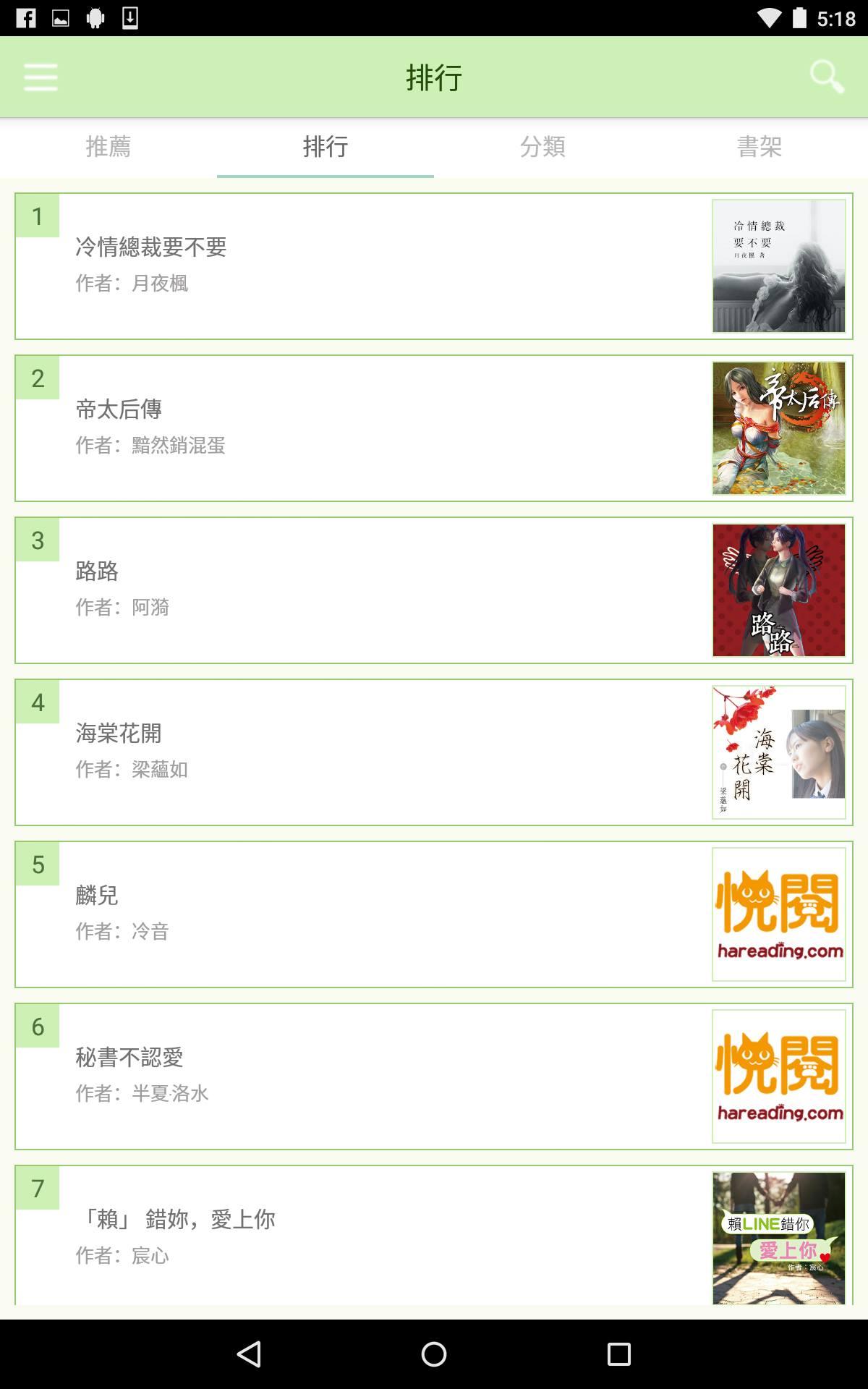This screenshot has width=868, height=1389.
Task: Open the hamburger drawer menu
Action: [x=41, y=77]
